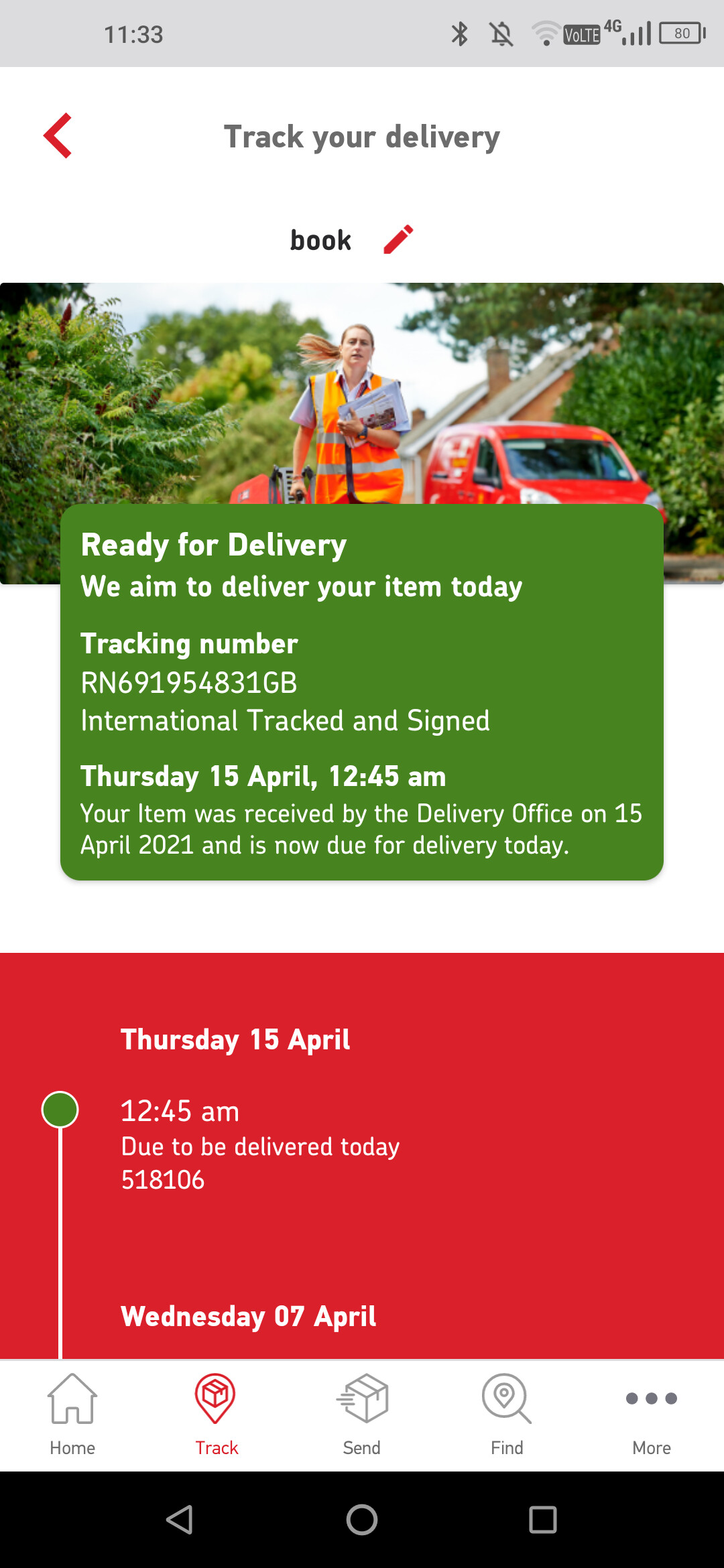Go back from Track your delivery
Image resolution: width=724 pixels, height=1568 pixels.
pyautogui.click(x=58, y=136)
